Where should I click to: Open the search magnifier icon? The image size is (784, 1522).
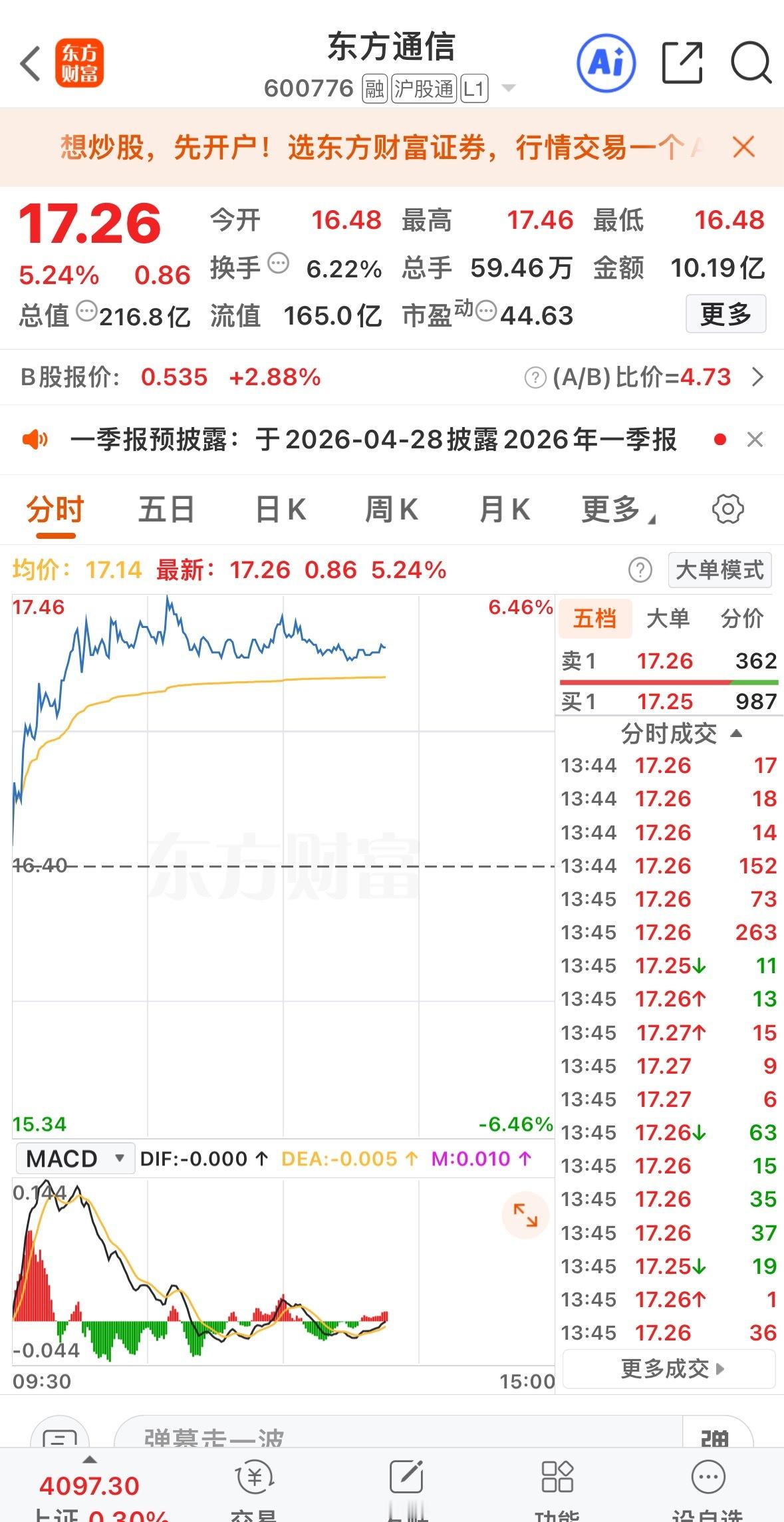coord(750,63)
